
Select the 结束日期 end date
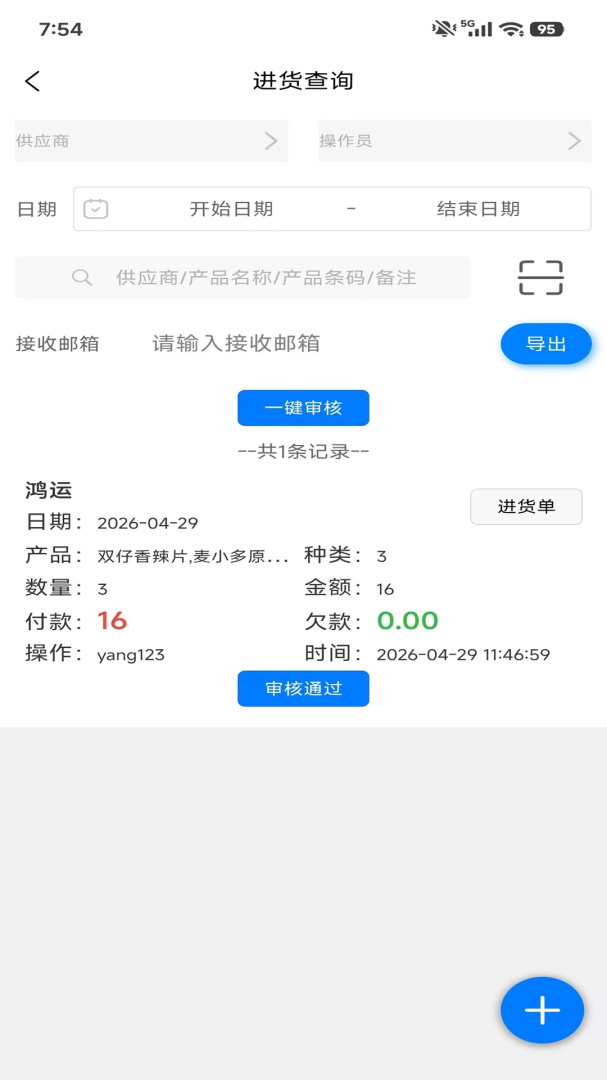[478, 209]
